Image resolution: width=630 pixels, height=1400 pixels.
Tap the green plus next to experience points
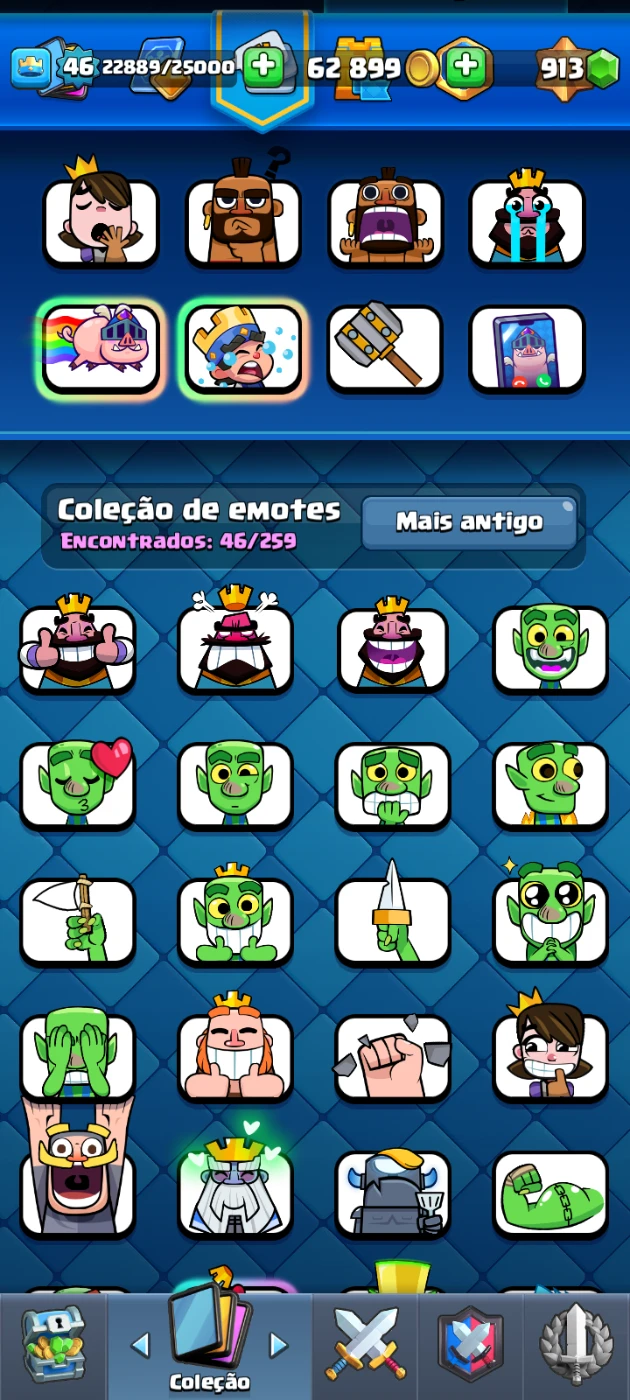point(264,67)
